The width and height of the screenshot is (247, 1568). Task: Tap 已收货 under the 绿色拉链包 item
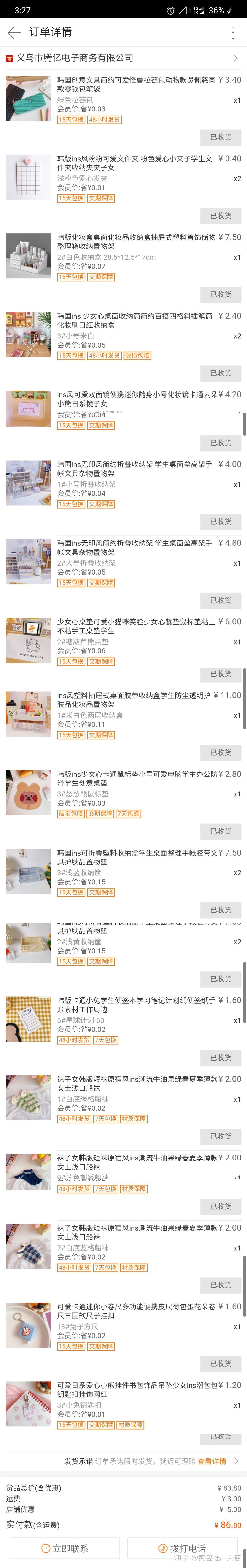(220, 138)
